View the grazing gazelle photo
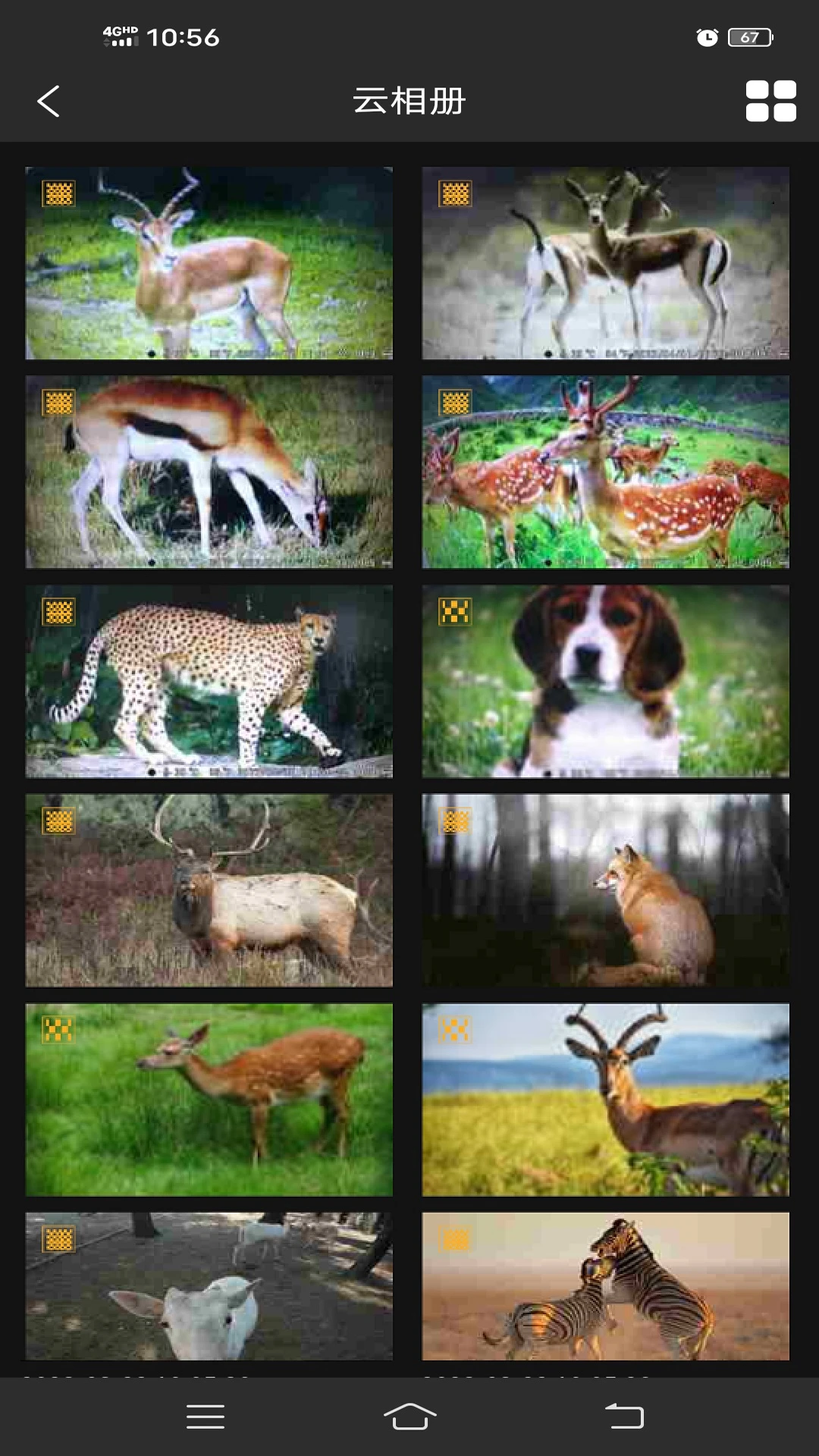The image size is (819, 1456). [x=209, y=472]
